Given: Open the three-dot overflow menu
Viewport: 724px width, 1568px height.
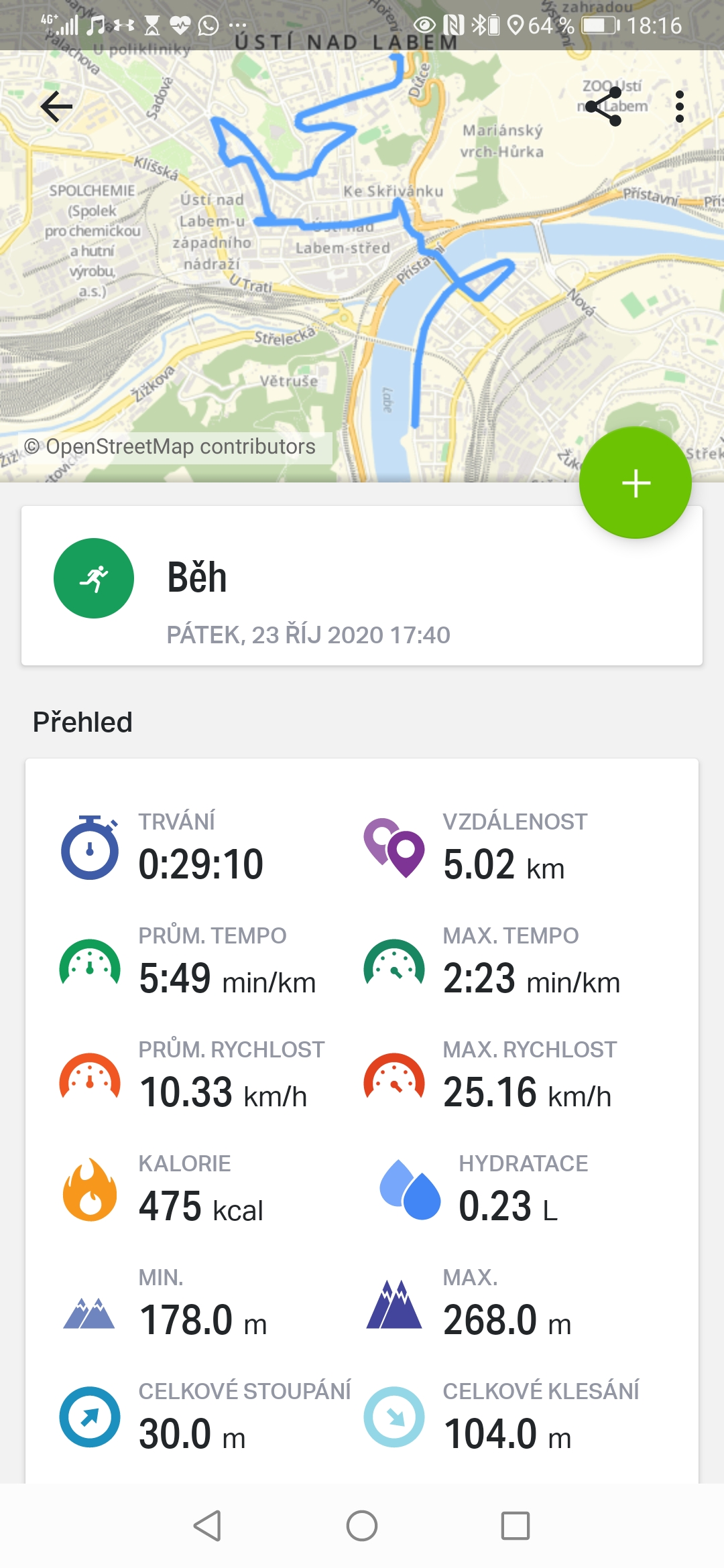Looking at the screenshot, I should pos(680,107).
